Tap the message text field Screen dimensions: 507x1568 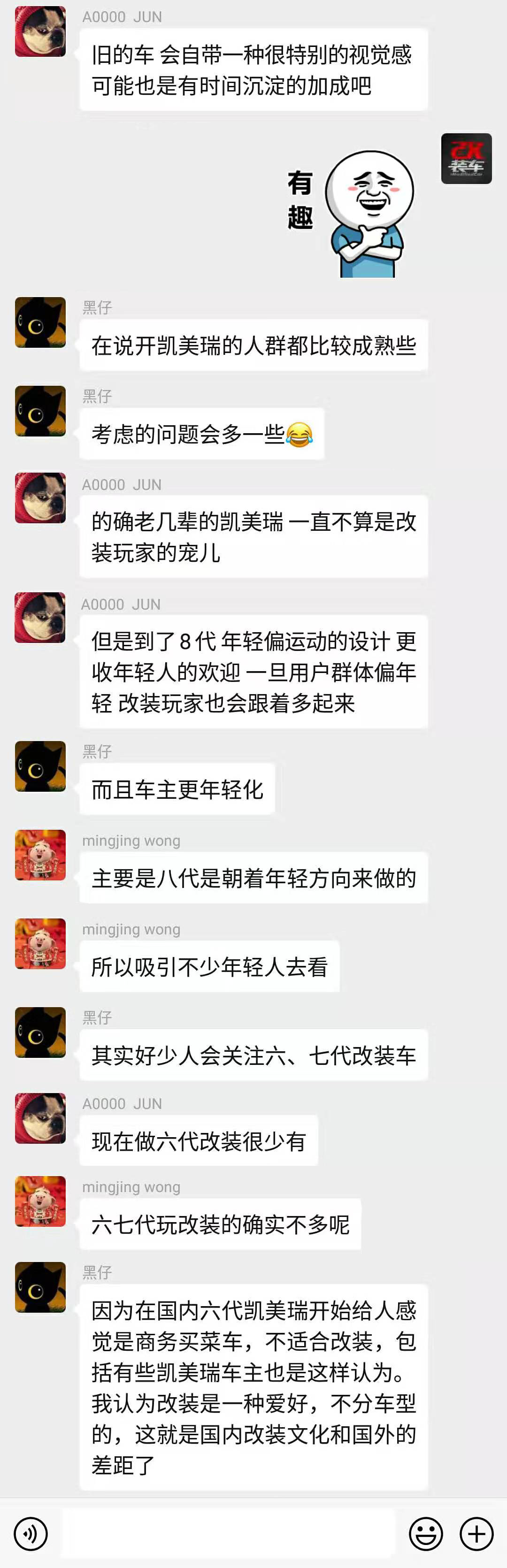tap(228, 1533)
